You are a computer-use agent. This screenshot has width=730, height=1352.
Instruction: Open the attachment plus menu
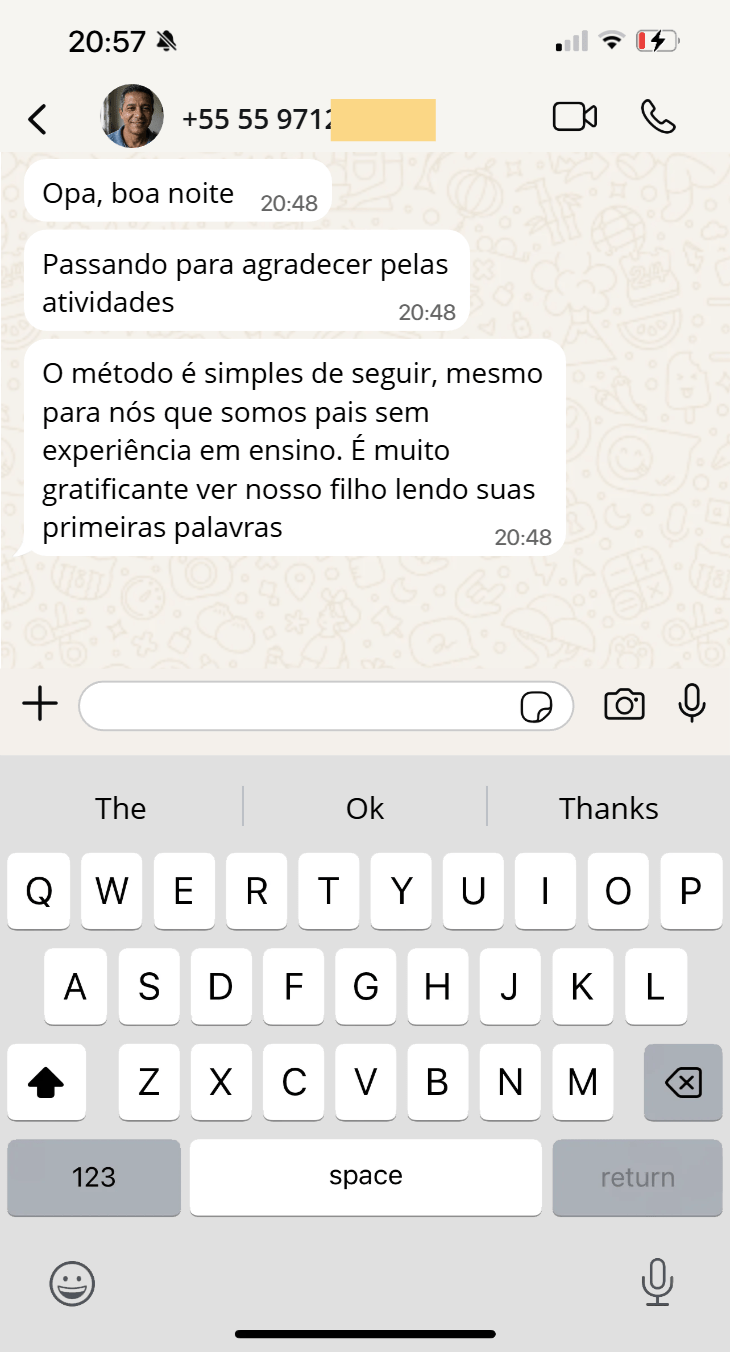40,705
